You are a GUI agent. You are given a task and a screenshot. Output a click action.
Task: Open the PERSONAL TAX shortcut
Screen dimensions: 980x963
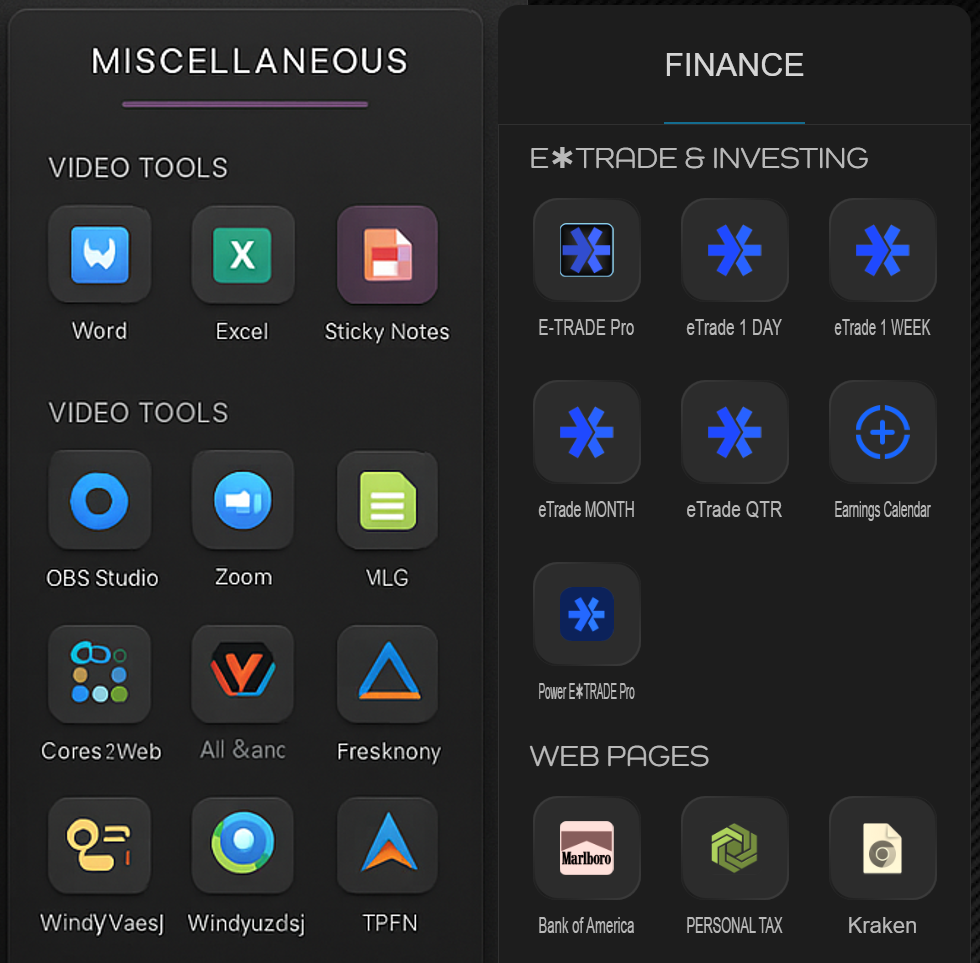[734, 848]
